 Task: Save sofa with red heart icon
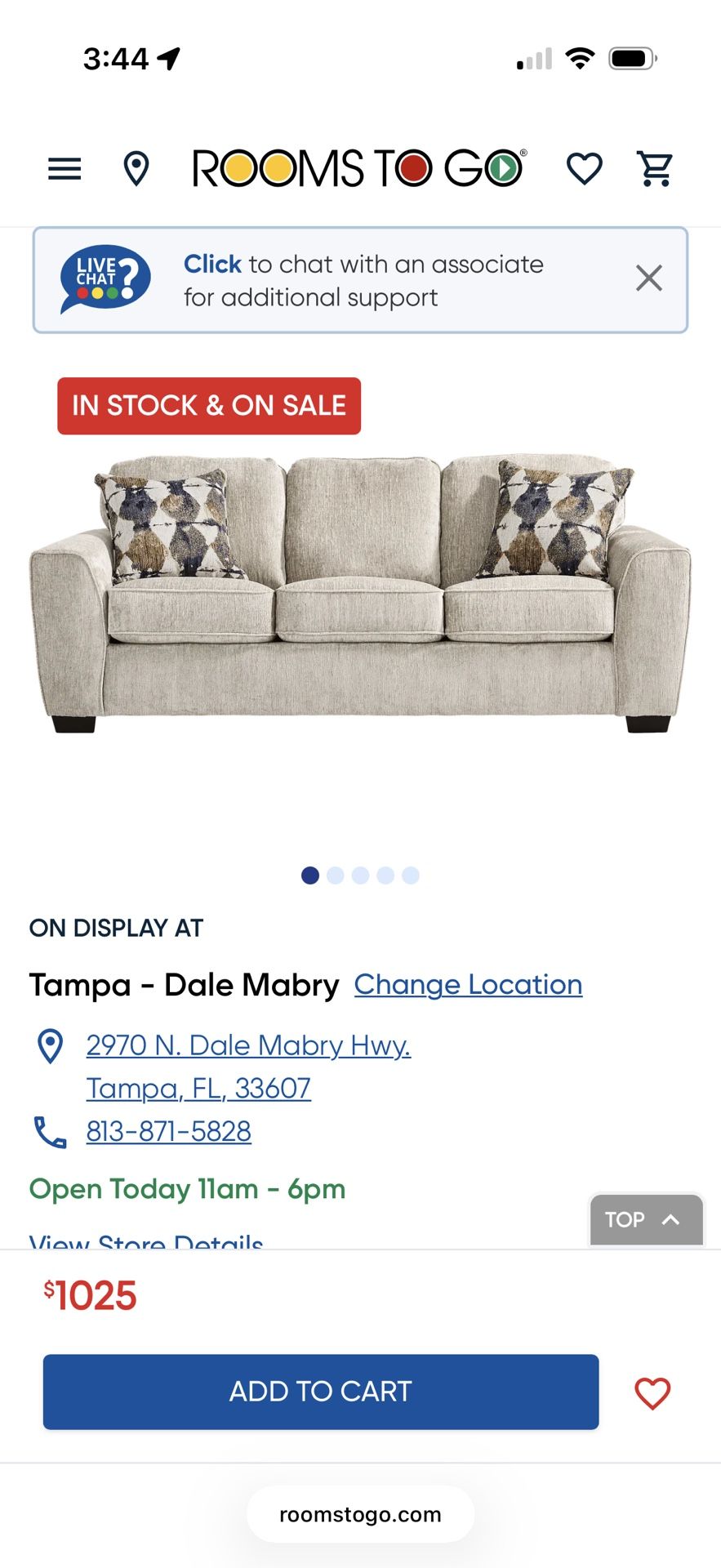point(652,1393)
